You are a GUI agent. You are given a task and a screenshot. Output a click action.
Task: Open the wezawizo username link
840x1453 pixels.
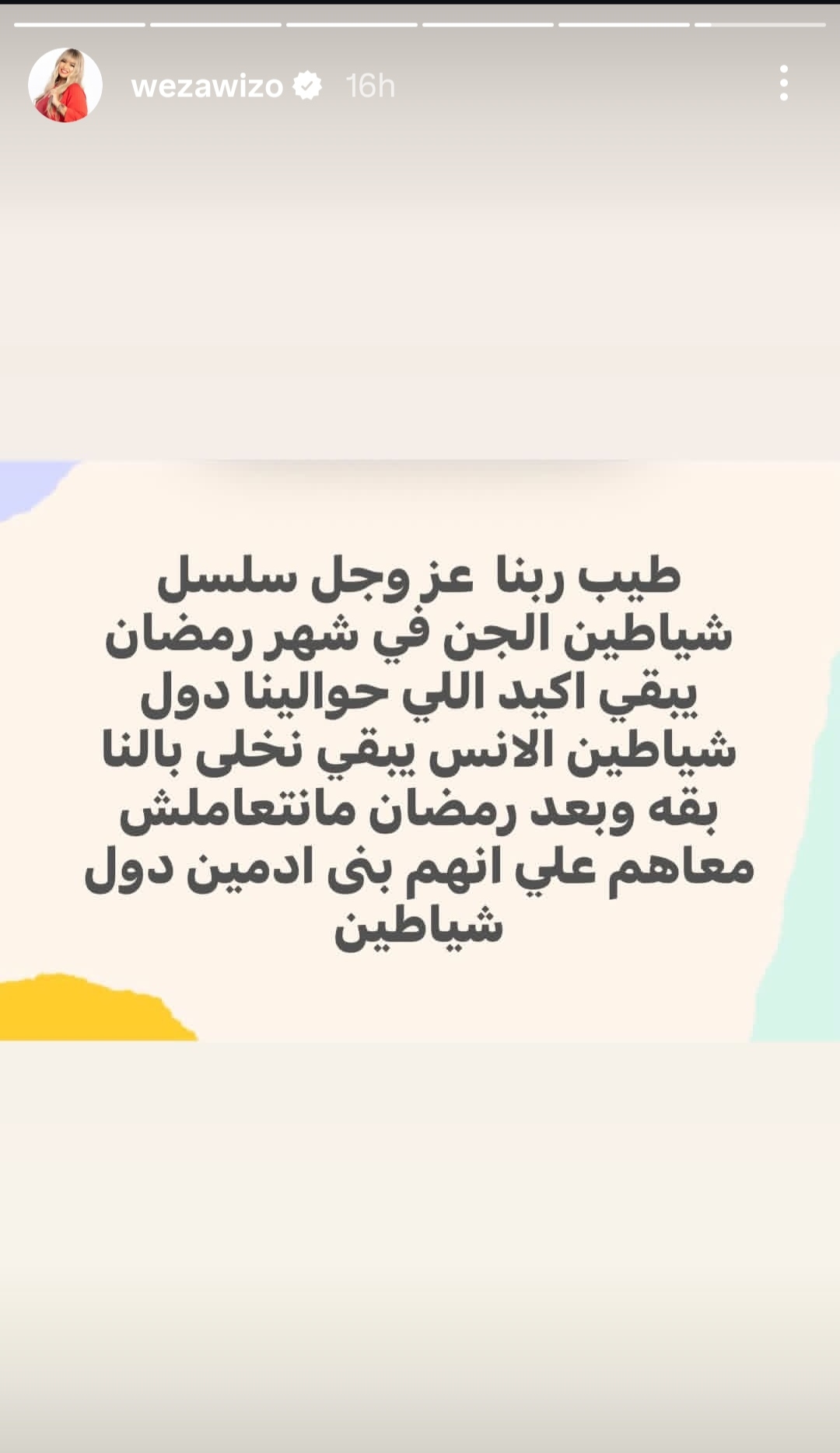coord(207,86)
